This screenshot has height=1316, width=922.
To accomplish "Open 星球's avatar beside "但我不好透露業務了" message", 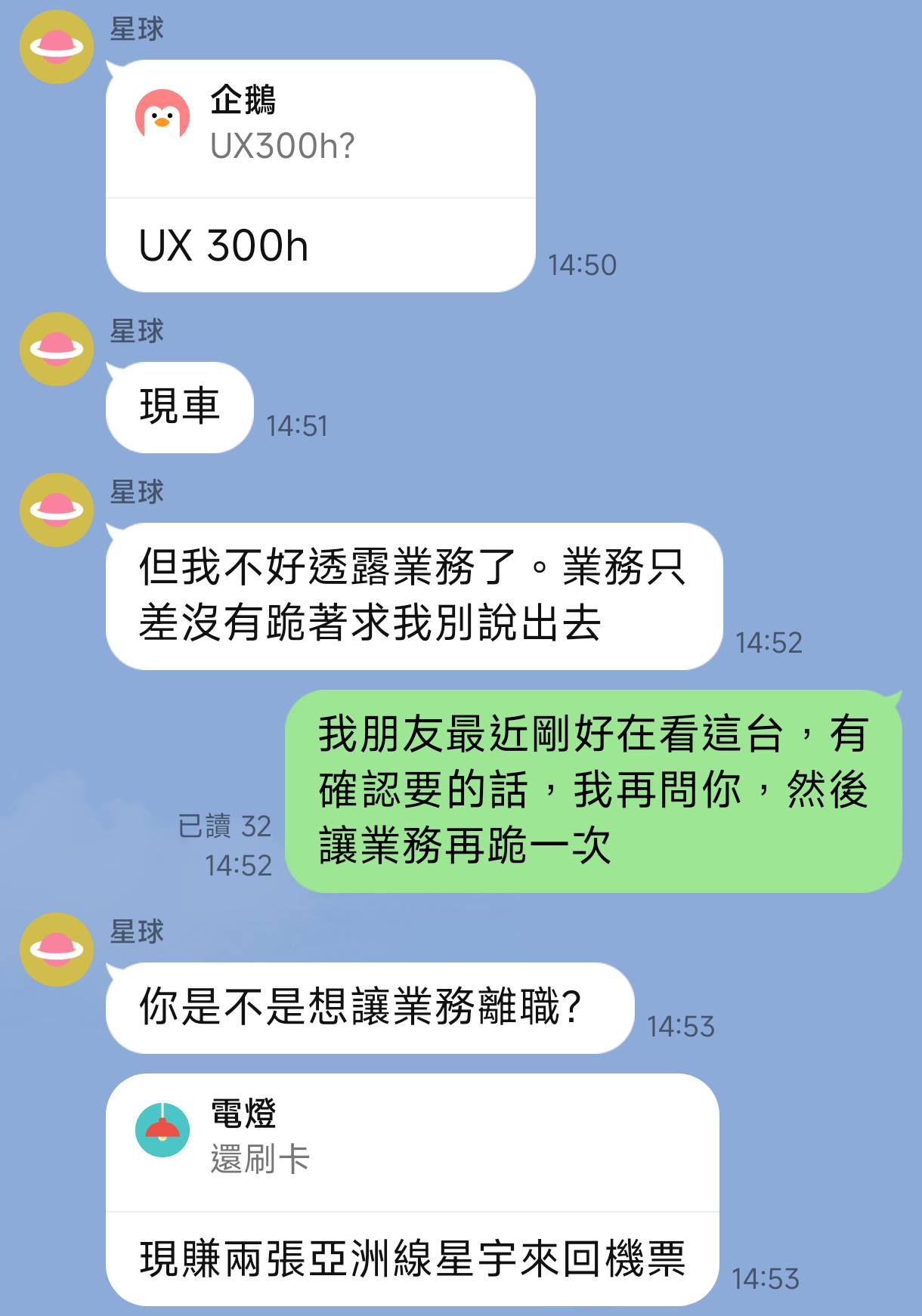I will coord(57,510).
